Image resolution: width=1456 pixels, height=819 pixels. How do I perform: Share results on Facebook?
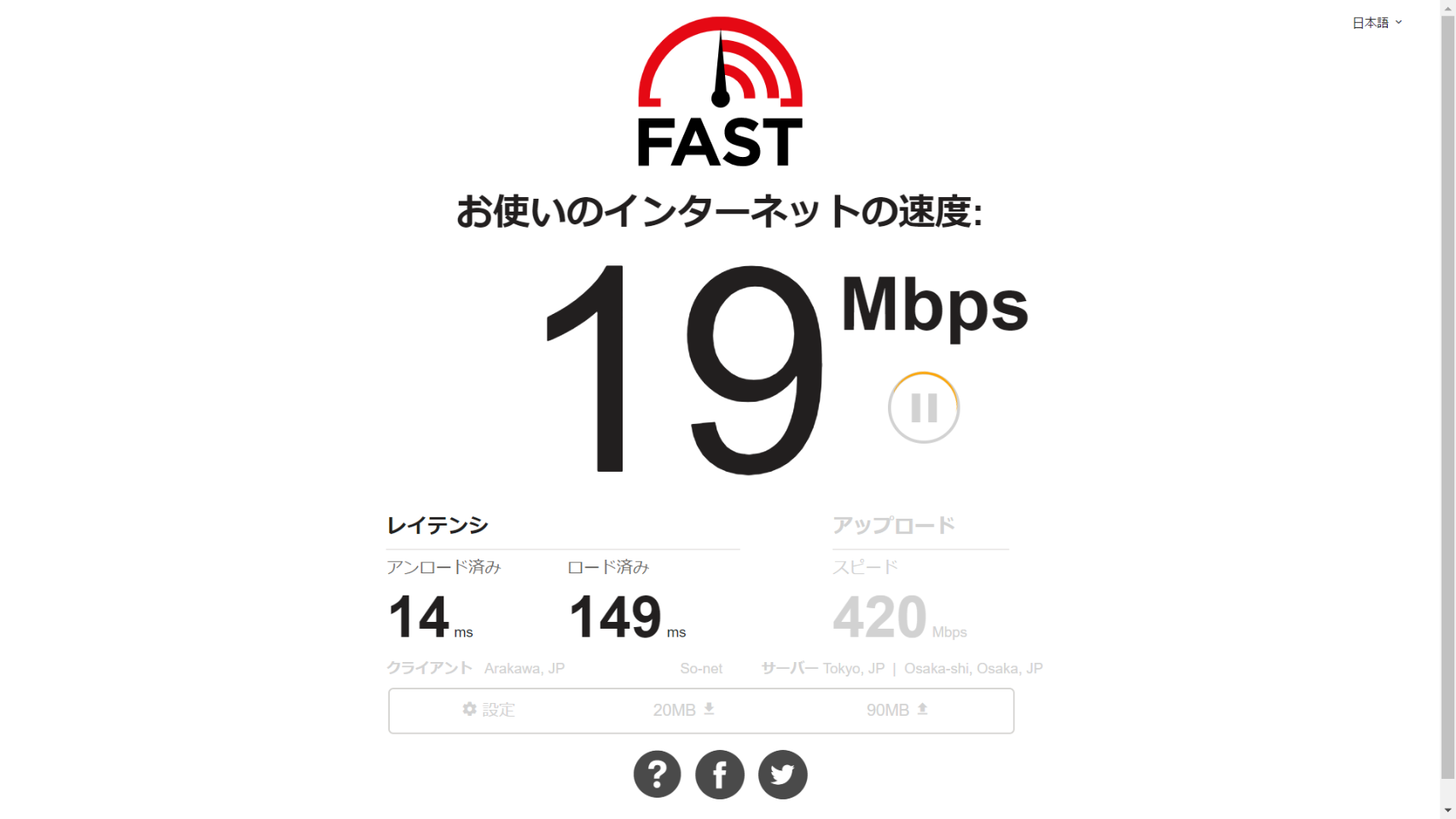pos(720,775)
